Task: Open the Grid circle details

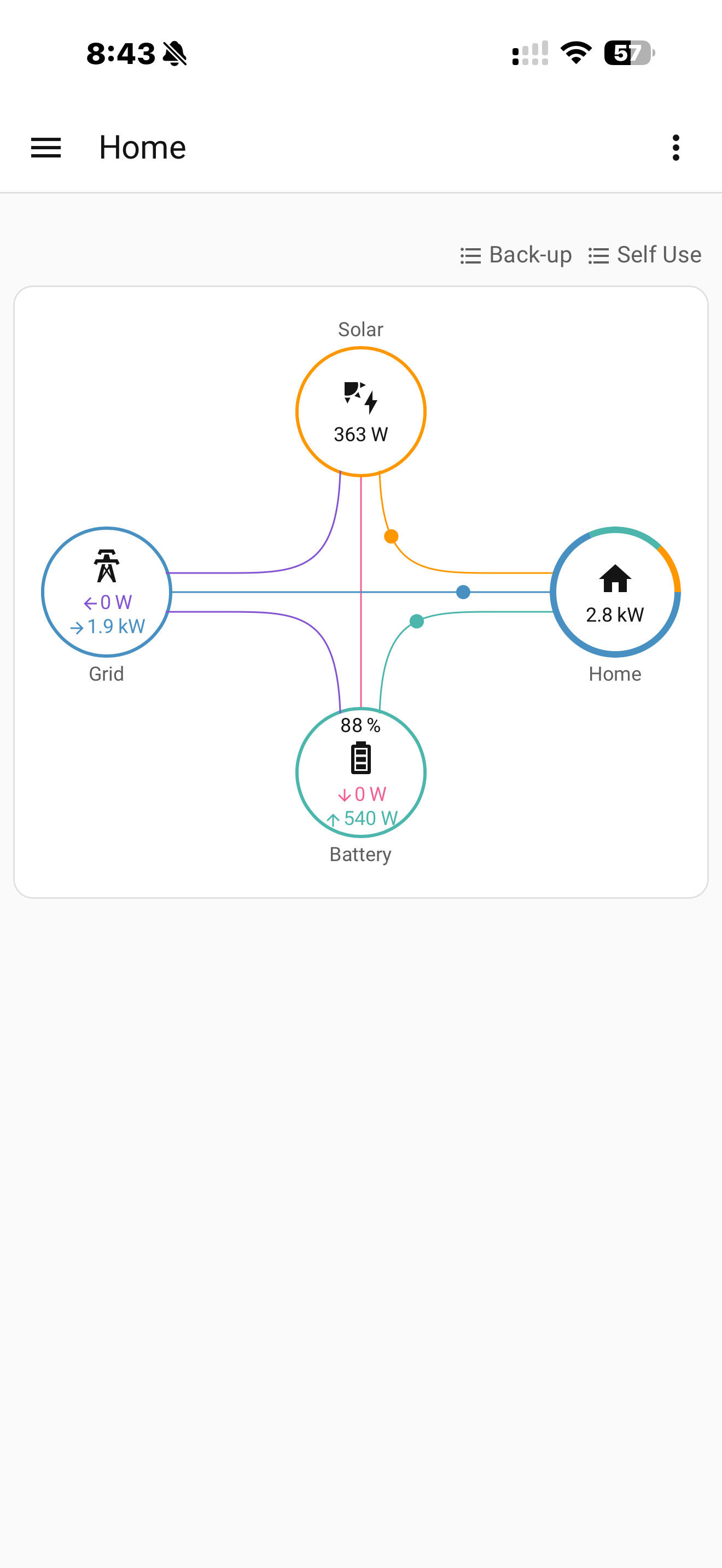Action: point(107,592)
